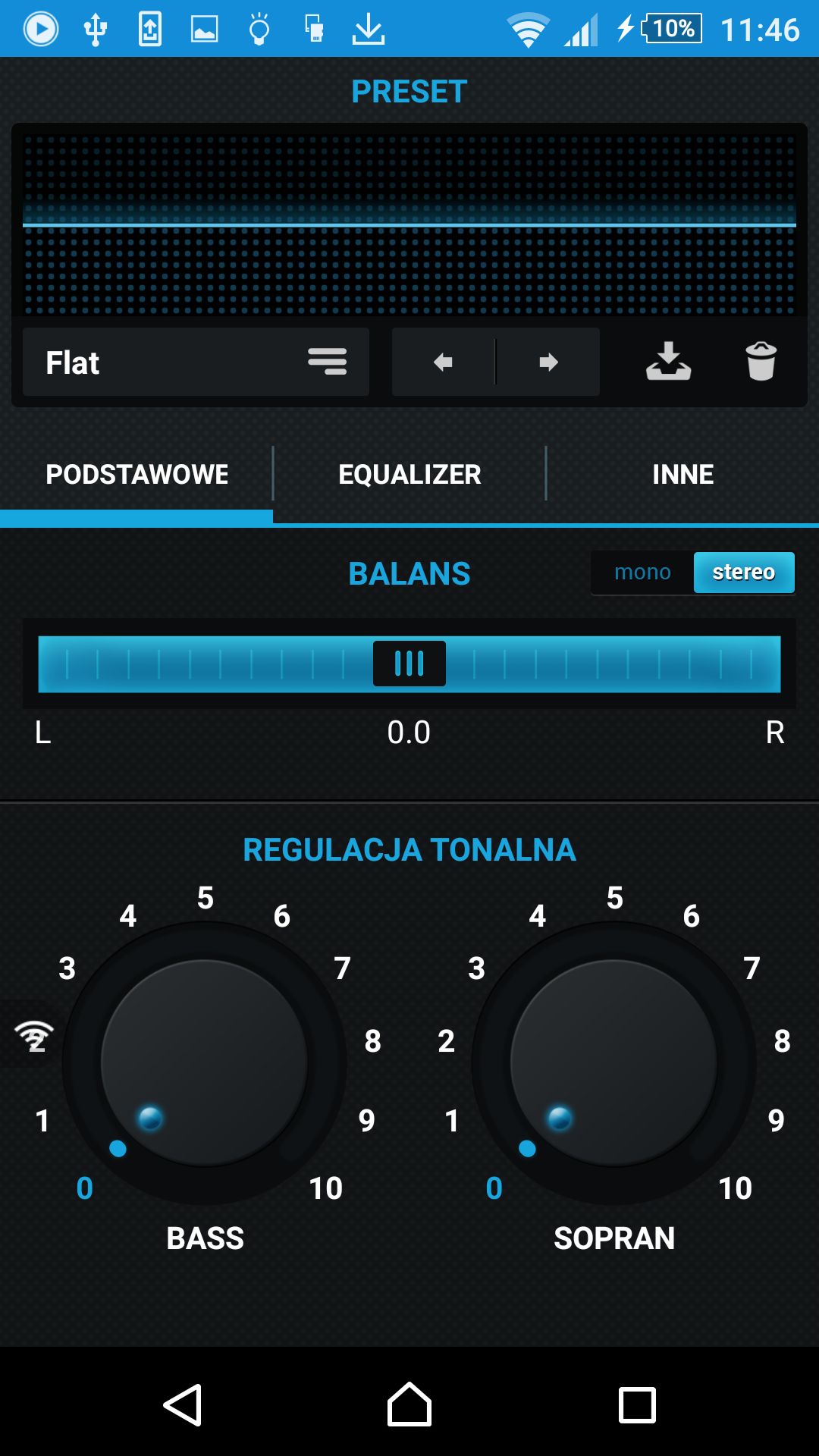819x1456 pixels.
Task: Switch audio output to mono
Action: 642,572
